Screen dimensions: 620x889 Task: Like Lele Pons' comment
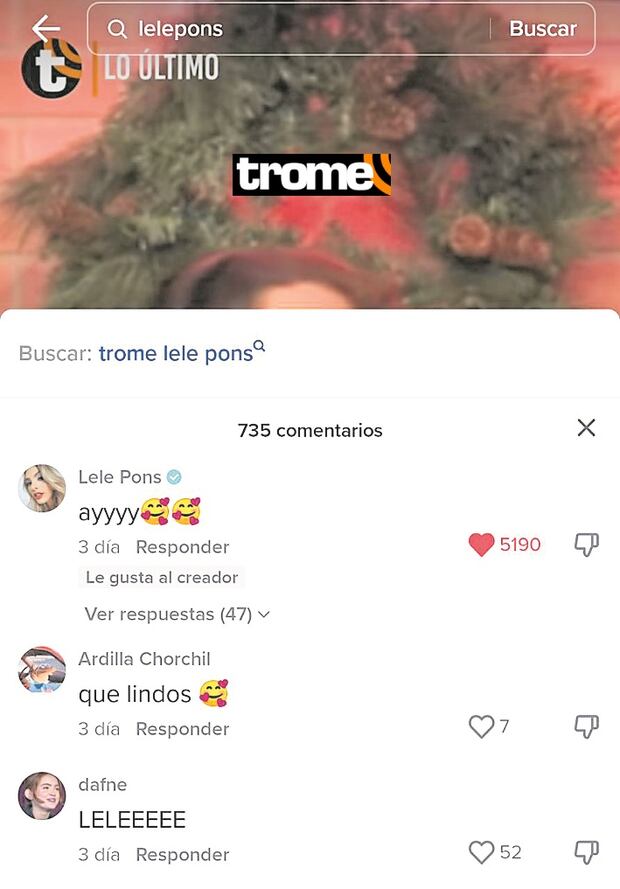coord(482,545)
